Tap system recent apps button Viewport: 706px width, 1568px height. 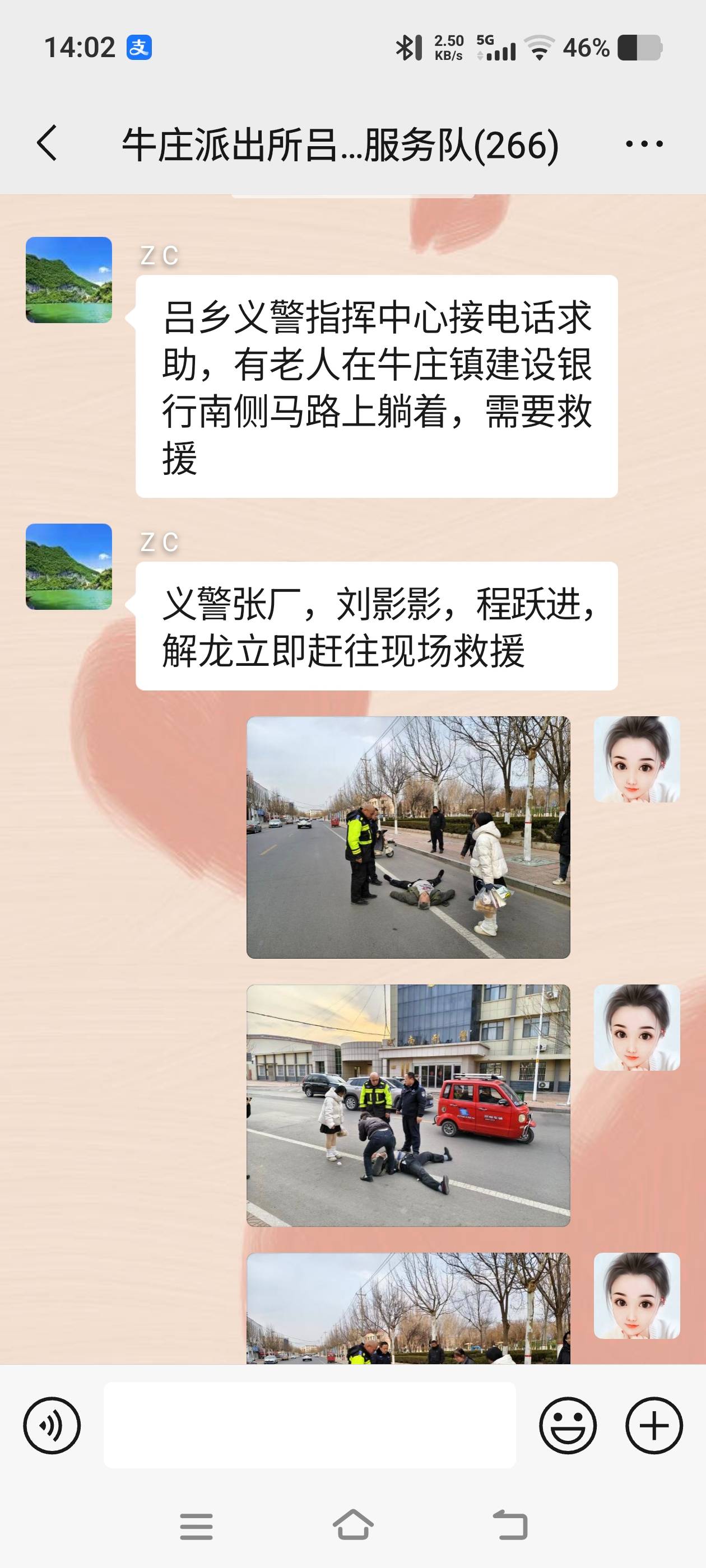196,1527
